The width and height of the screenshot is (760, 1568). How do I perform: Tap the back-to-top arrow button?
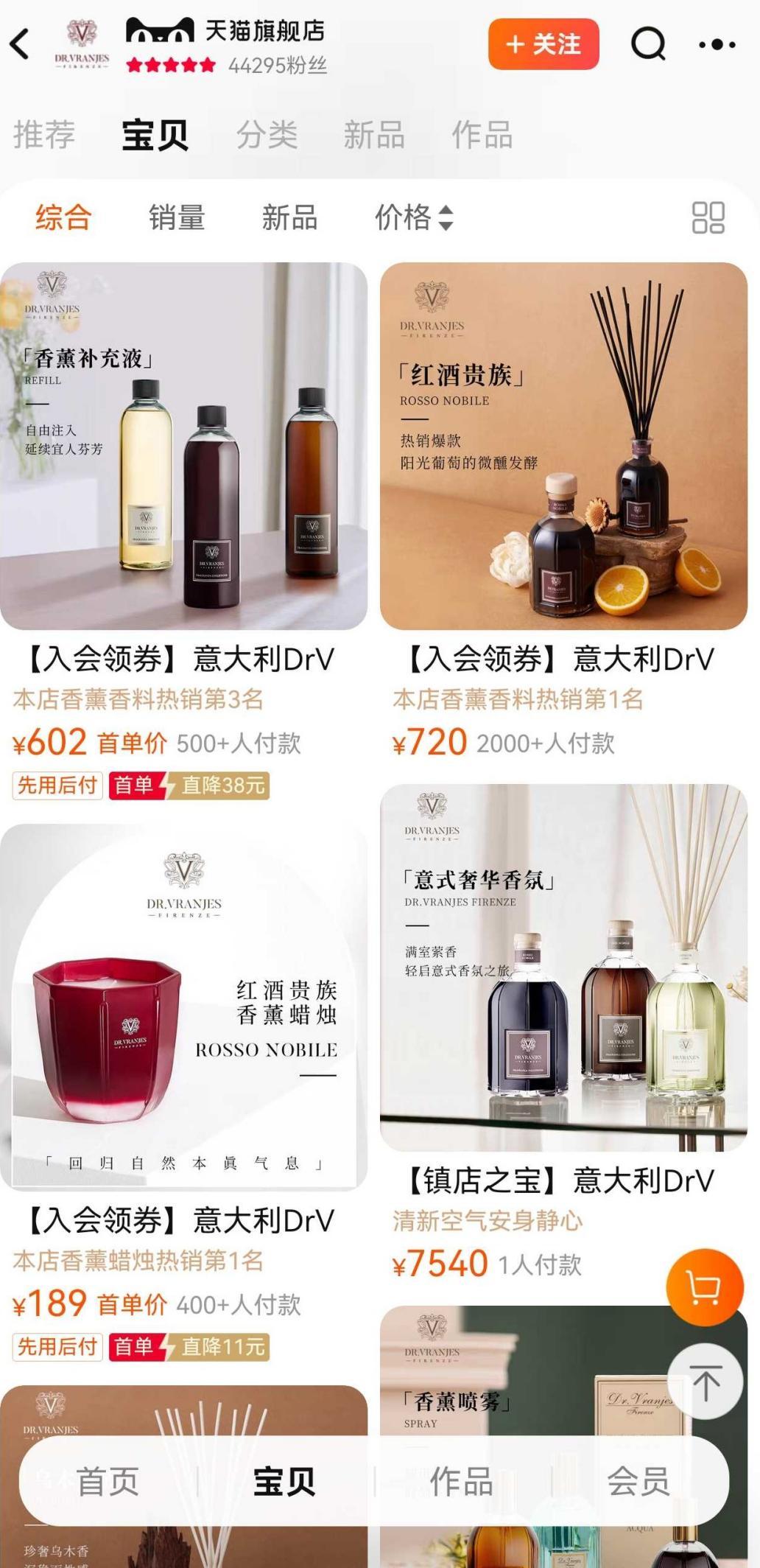[x=706, y=1382]
